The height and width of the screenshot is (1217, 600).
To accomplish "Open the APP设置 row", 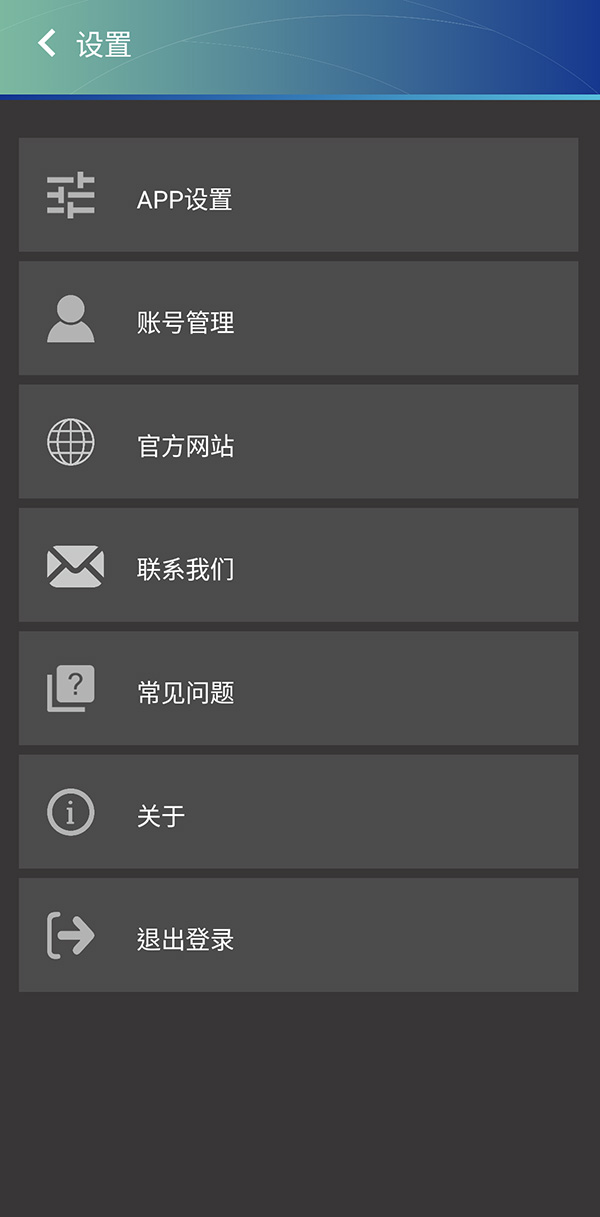I will coord(298,195).
